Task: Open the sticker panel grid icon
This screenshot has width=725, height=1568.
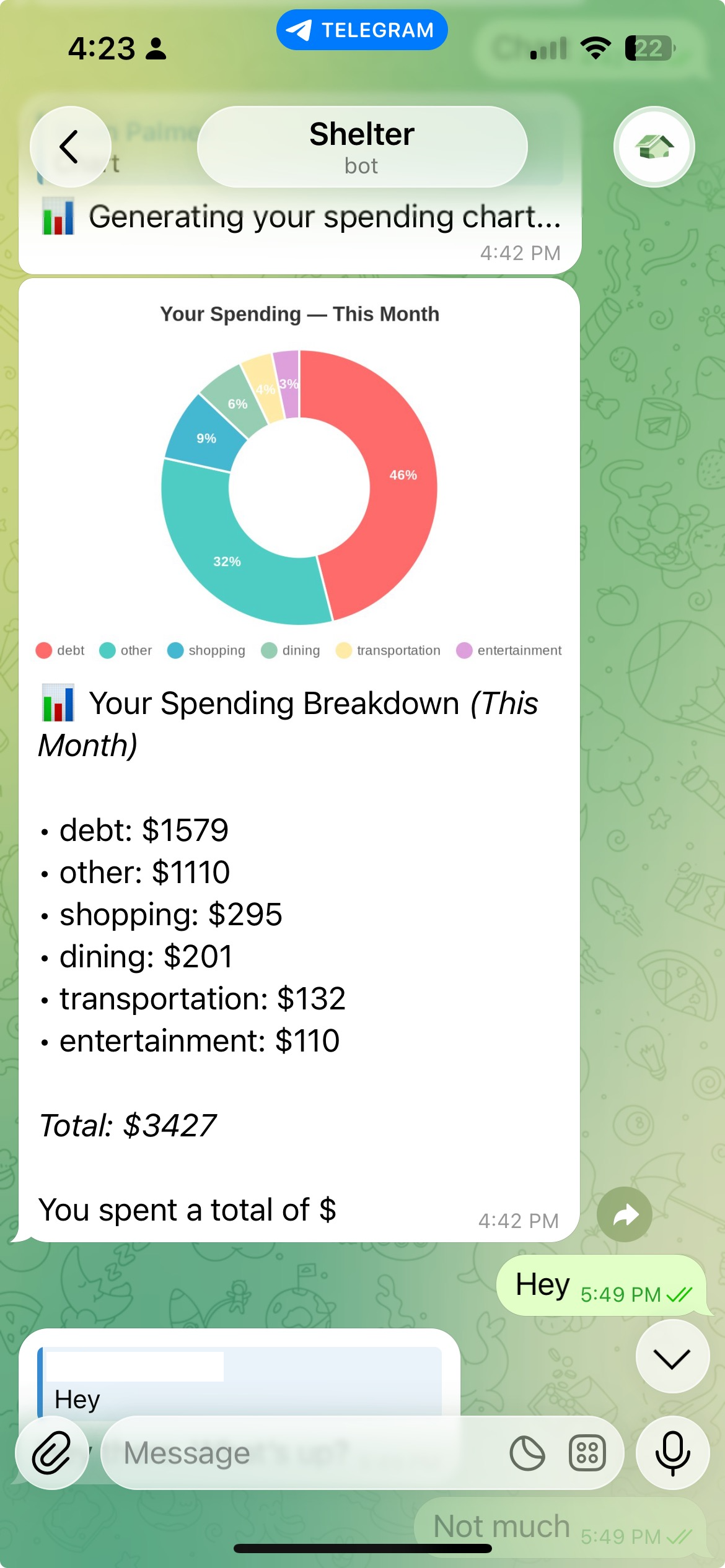Action: click(x=589, y=1452)
